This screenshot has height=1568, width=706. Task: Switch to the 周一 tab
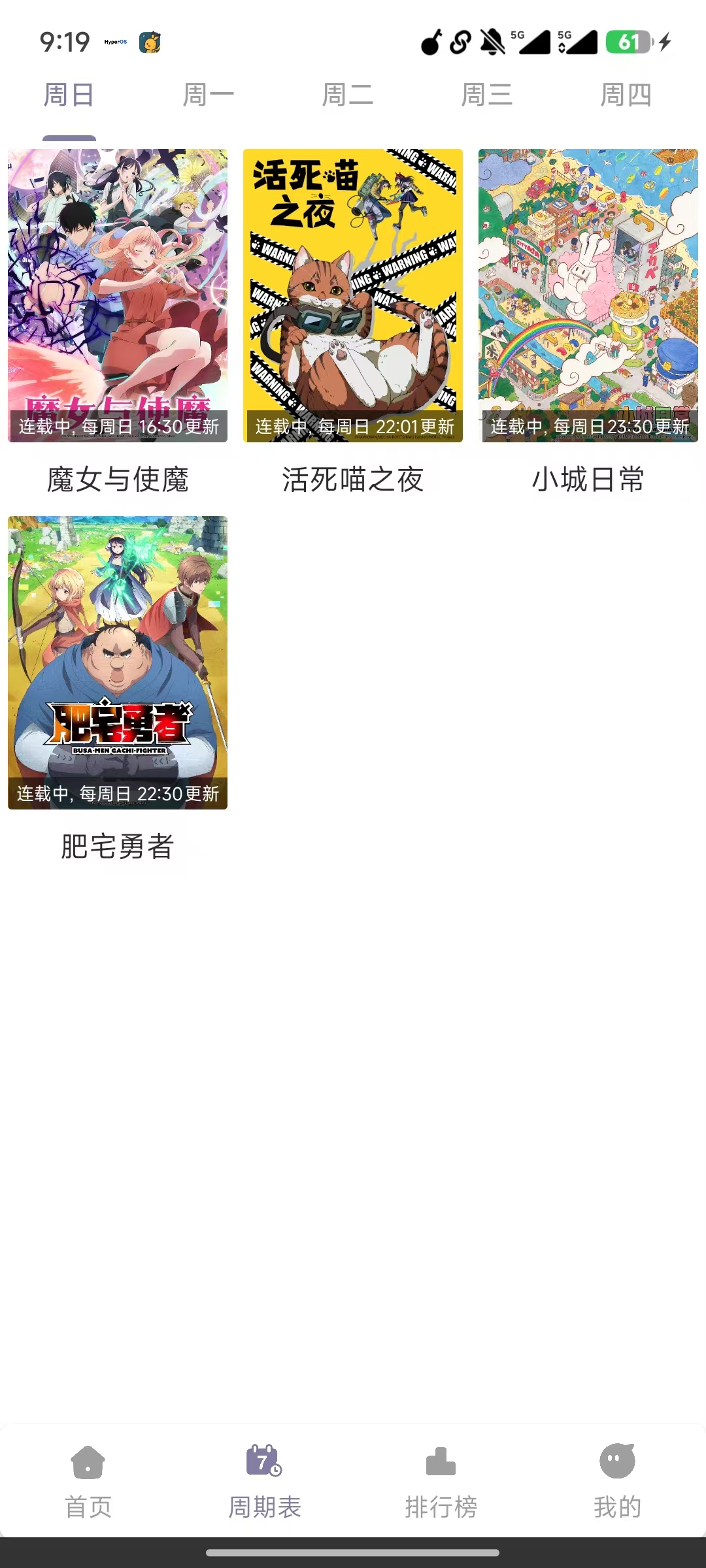(x=209, y=93)
